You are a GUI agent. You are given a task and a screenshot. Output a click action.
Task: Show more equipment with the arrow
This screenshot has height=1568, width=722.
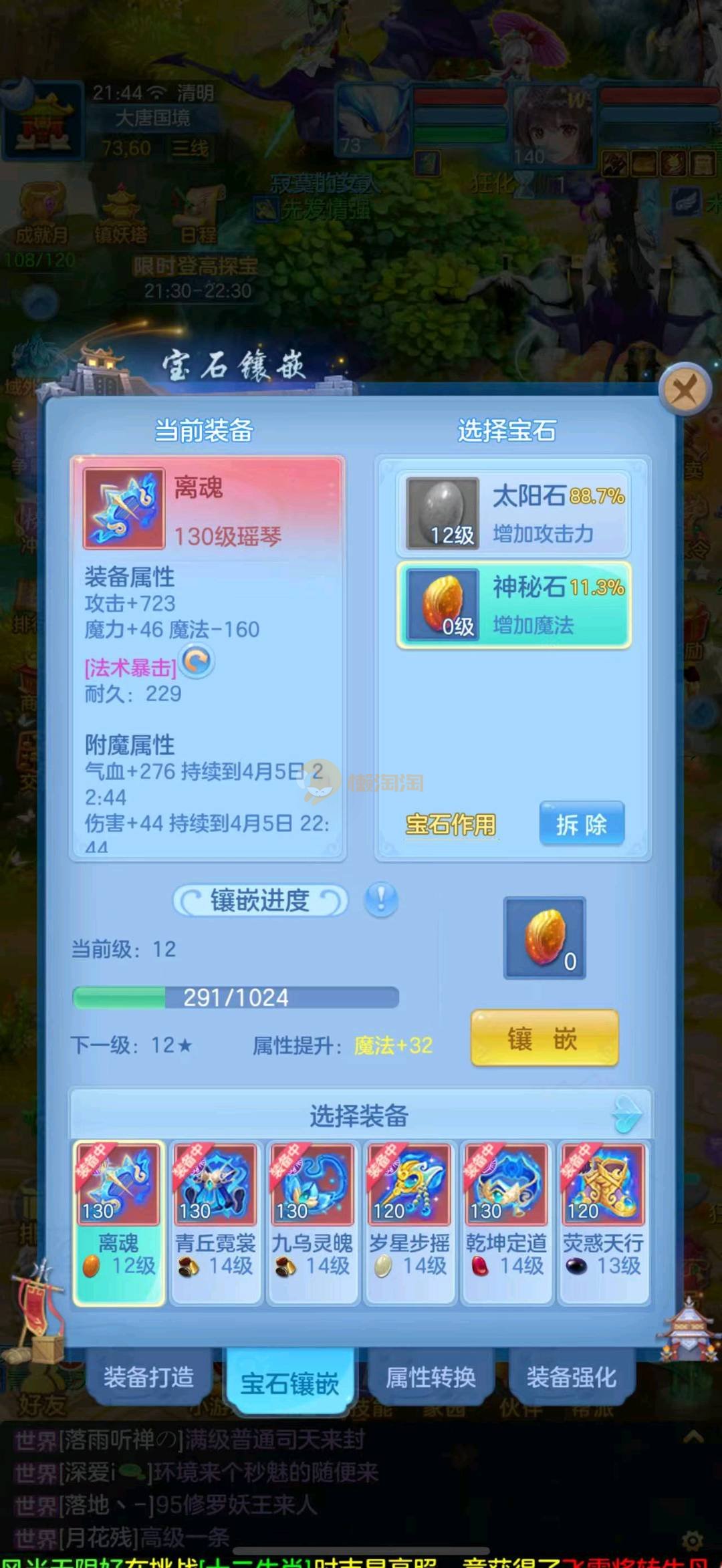click(626, 1115)
